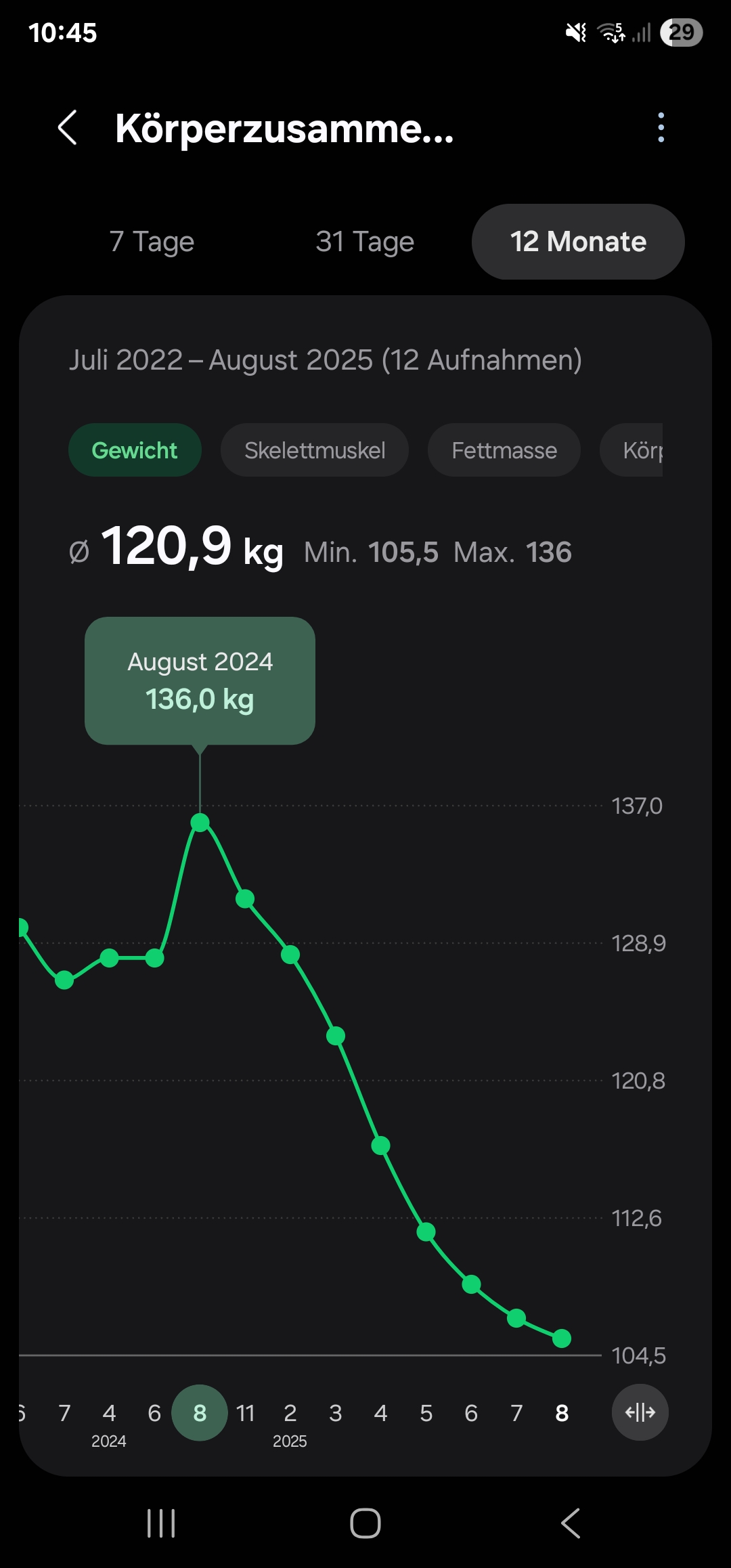This screenshot has width=731, height=1568.
Task: Show the Fettmasse chart
Action: click(504, 450)
